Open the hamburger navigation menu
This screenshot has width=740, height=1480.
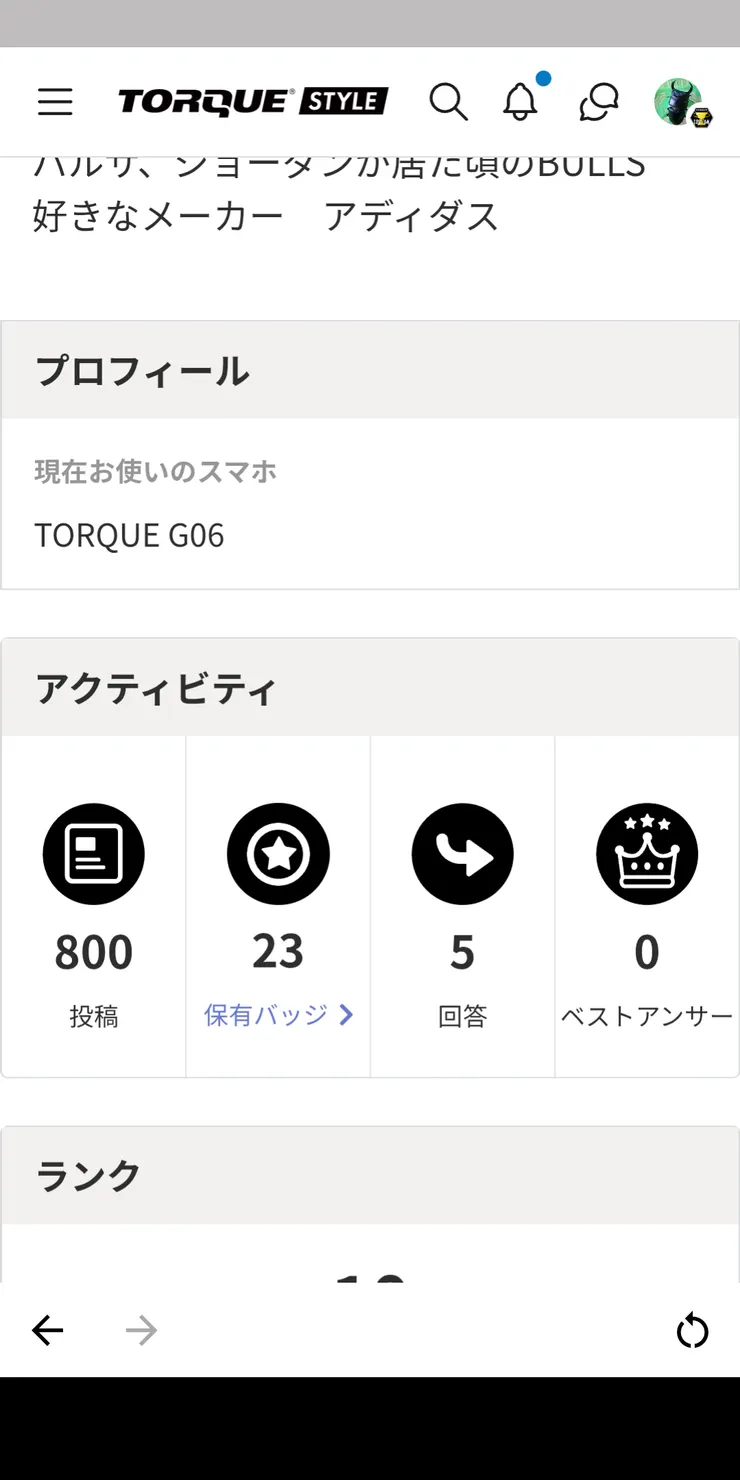pos(55,102)
